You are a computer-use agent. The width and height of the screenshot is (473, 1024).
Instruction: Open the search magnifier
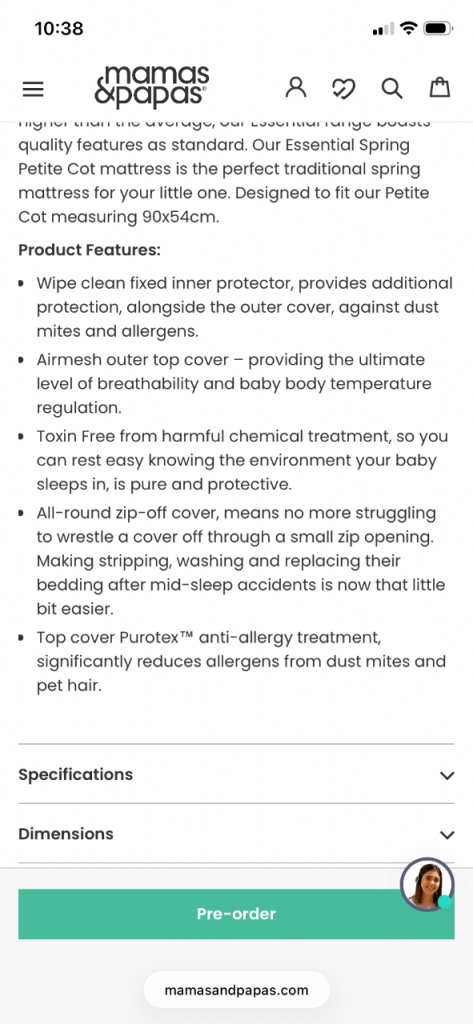(x=392, y=88)
